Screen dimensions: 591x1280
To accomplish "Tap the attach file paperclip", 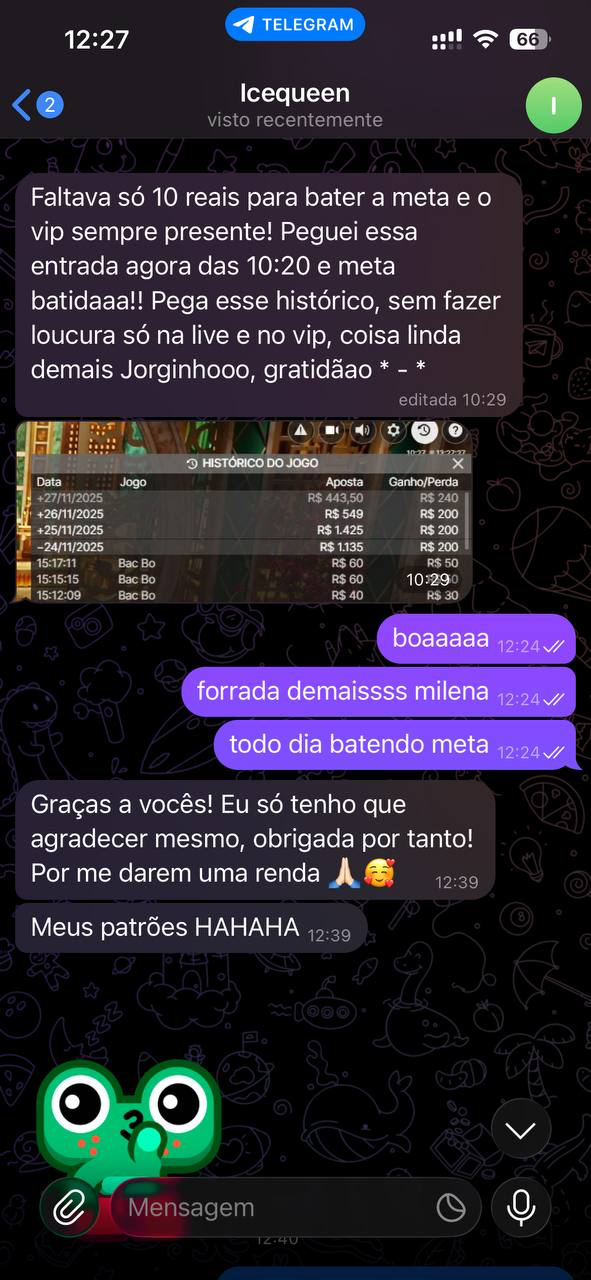I will [x=69, y=1208].
